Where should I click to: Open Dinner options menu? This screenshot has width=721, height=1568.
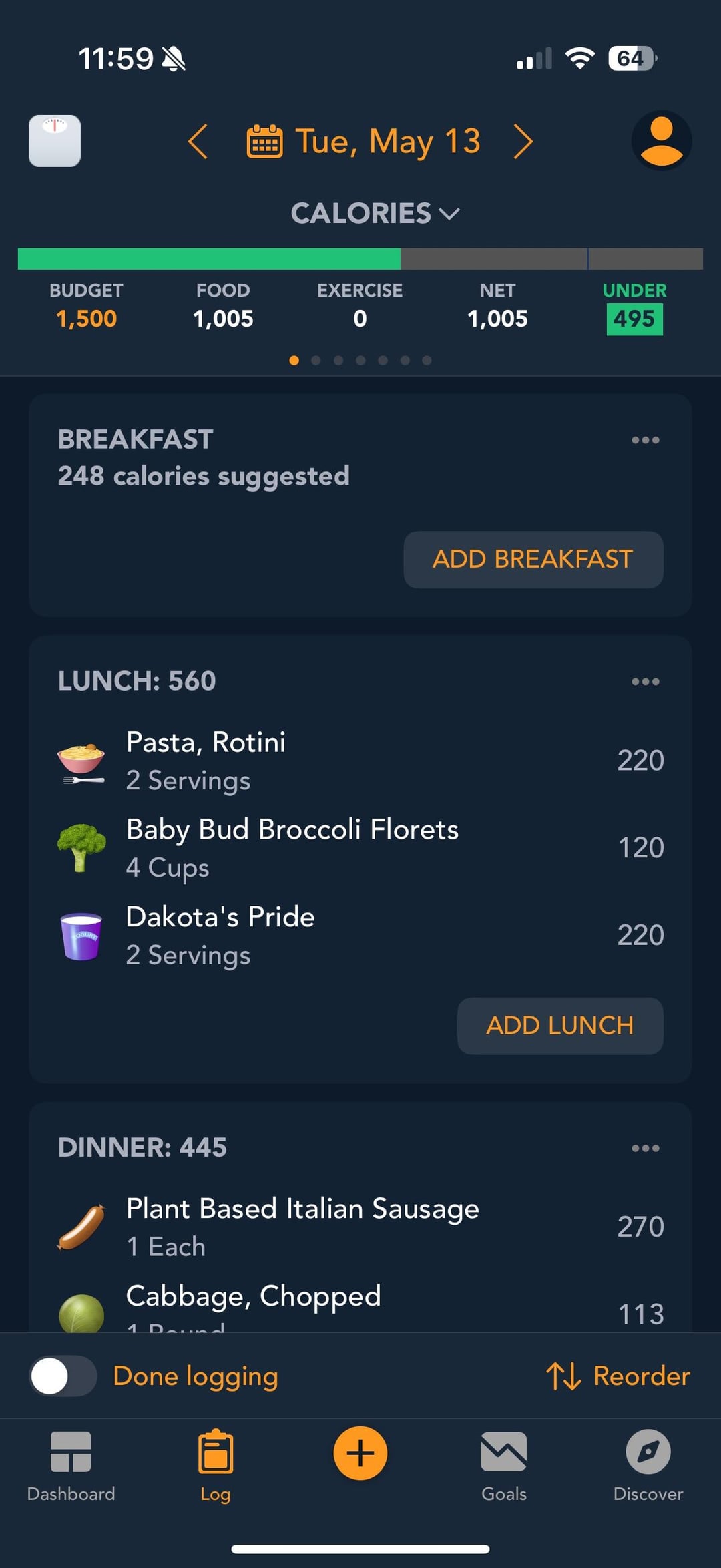pyautogui.click(x=646, y=1148)
